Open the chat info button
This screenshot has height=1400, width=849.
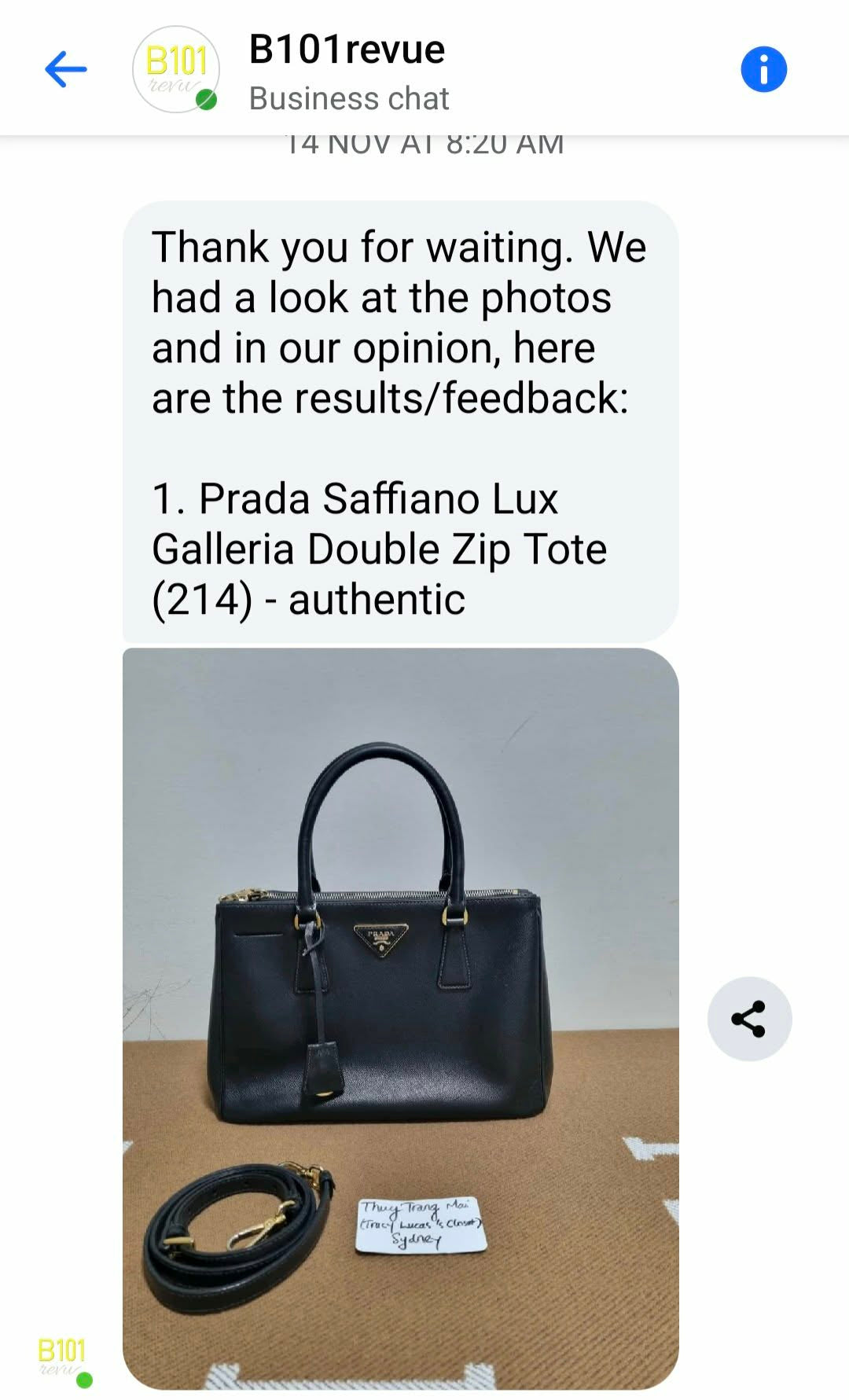tap(763, 70)
